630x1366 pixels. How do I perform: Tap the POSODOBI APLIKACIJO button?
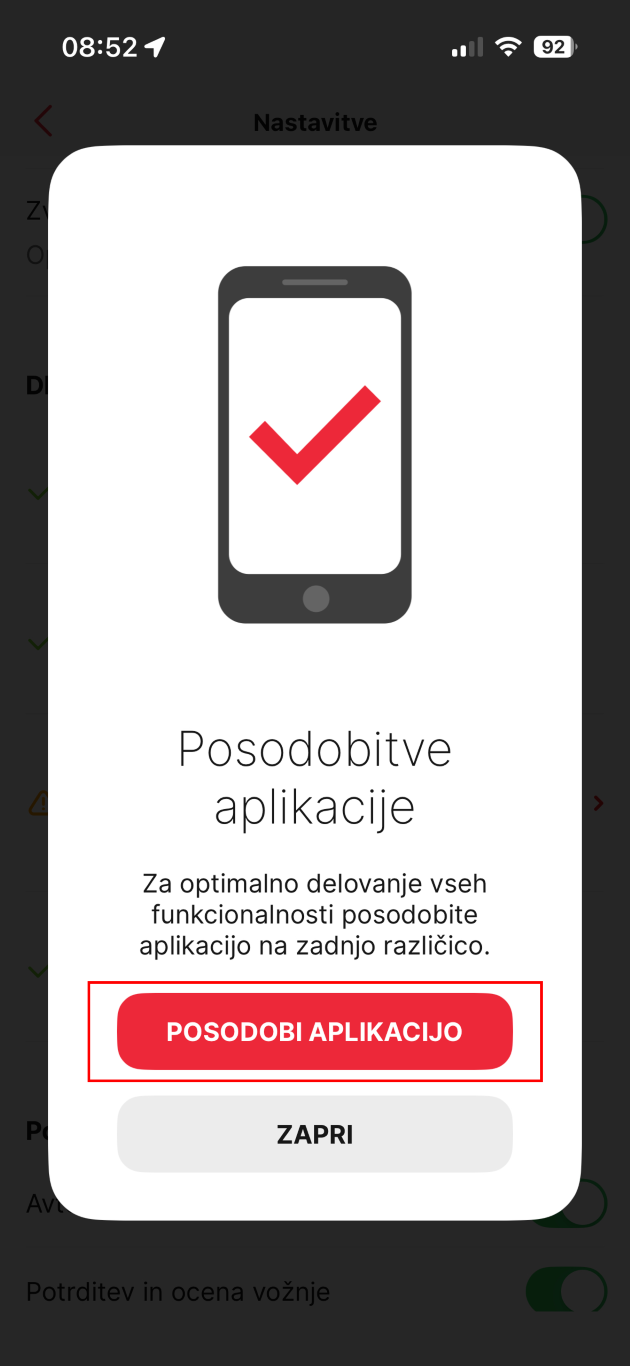(x=314, y=1031)
